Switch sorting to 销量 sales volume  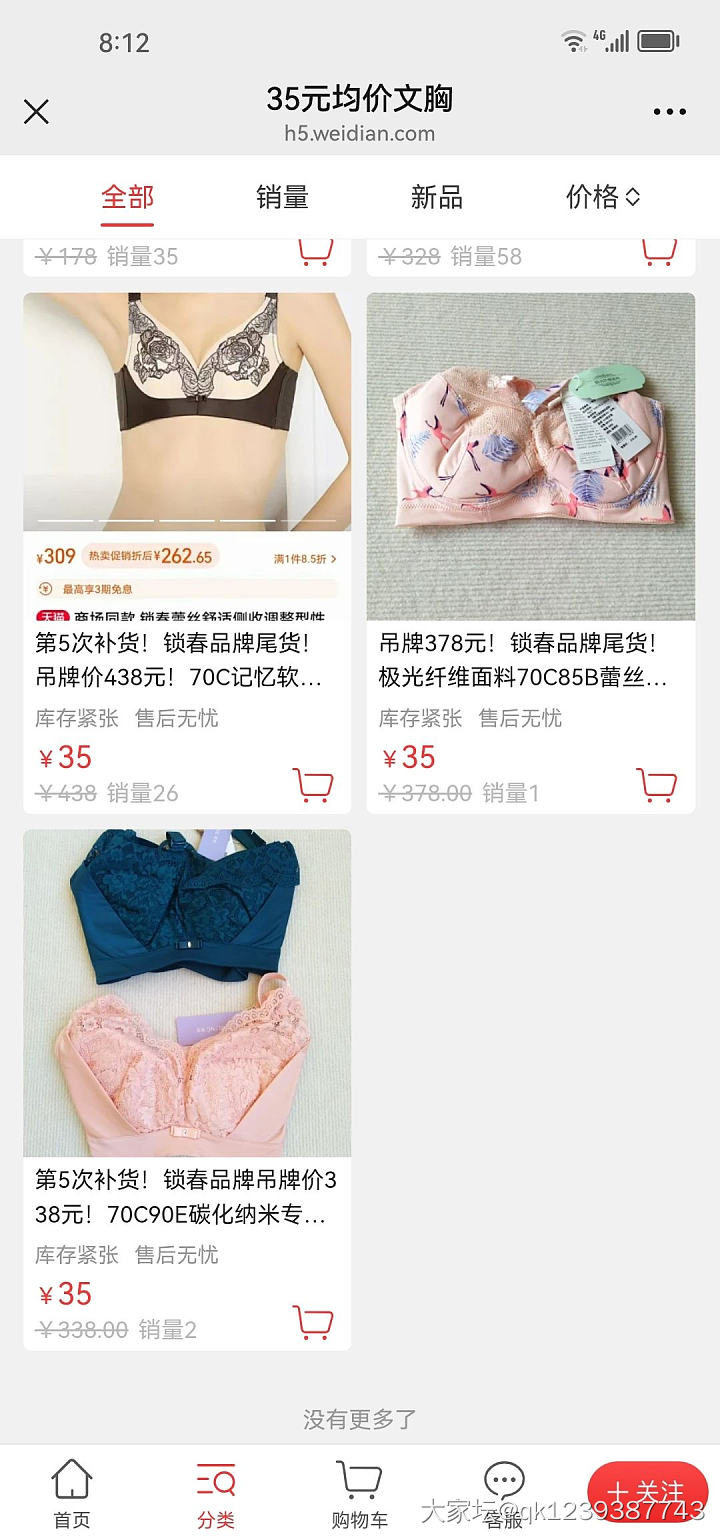[280, 198]
